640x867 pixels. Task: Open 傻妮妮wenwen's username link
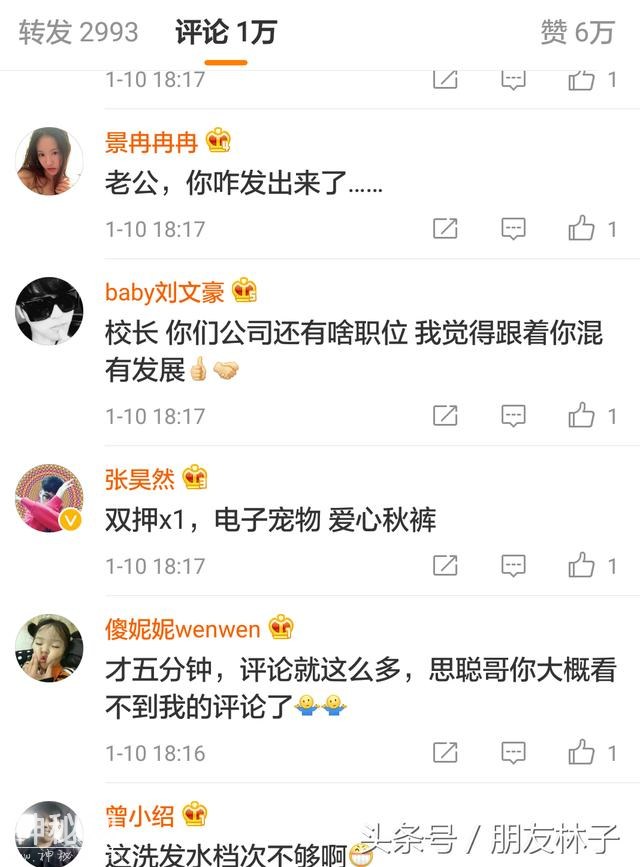pyautogui.click(x=183, y=629)
